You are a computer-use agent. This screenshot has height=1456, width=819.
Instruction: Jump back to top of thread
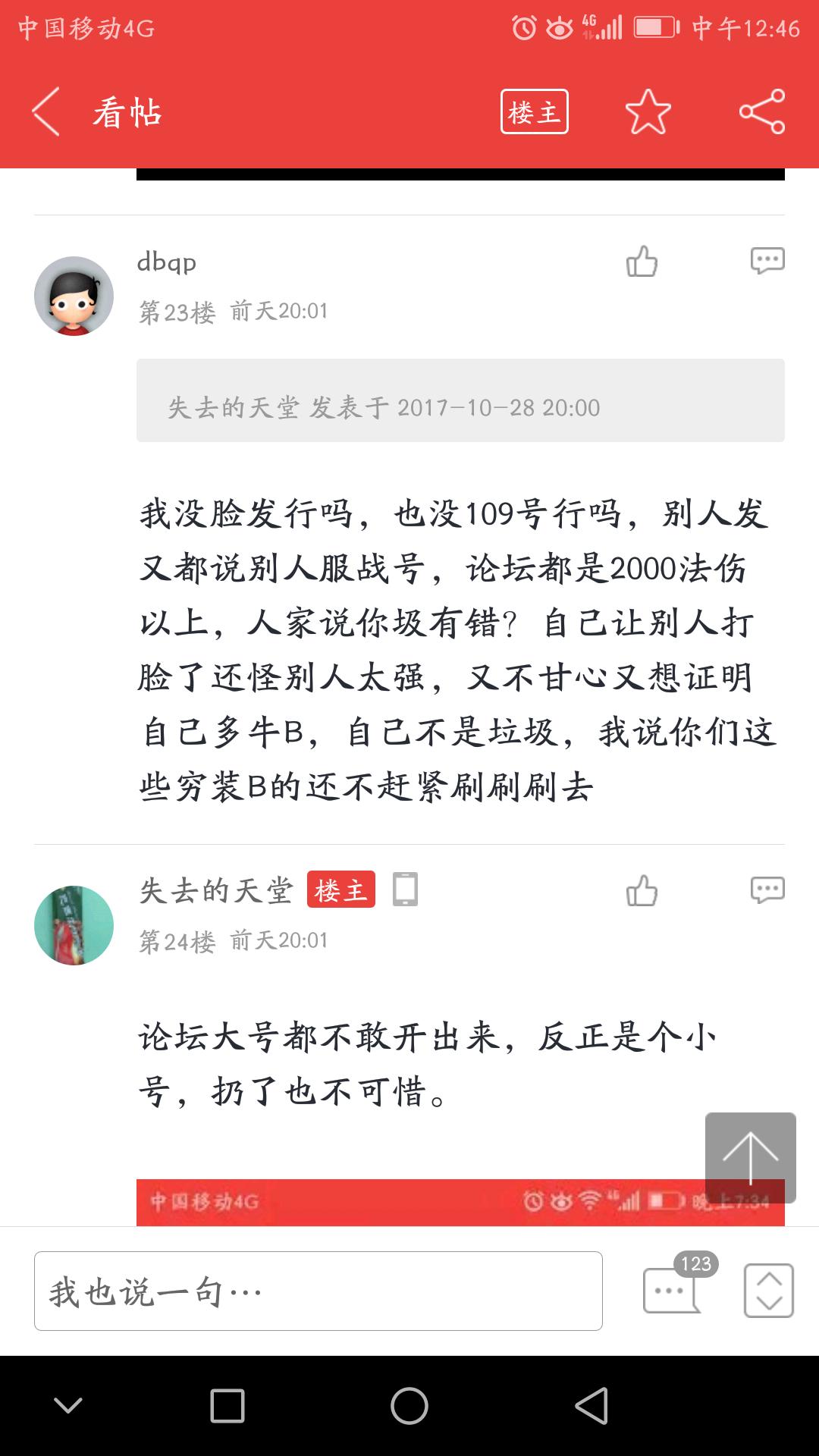750,1157
